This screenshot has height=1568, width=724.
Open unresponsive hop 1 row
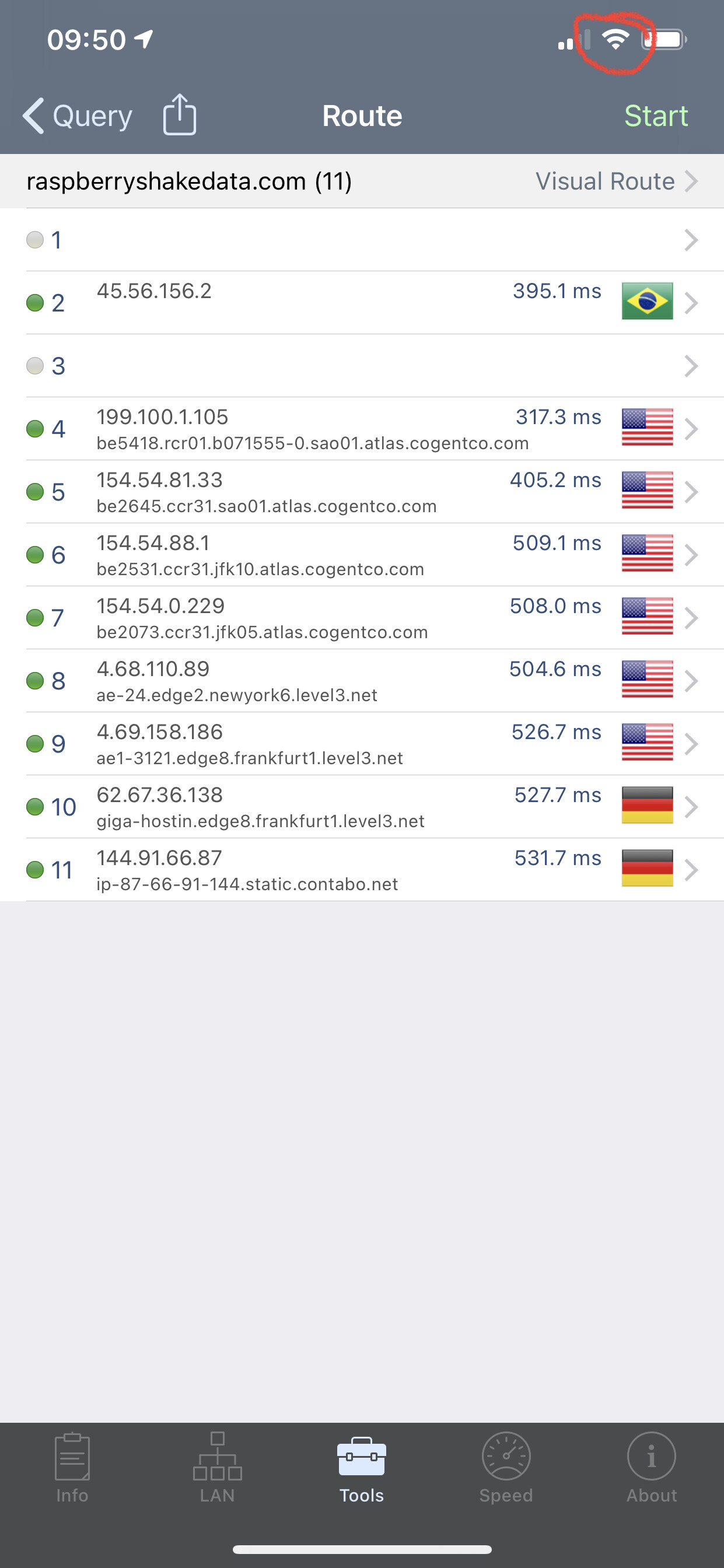coord(362,240)
